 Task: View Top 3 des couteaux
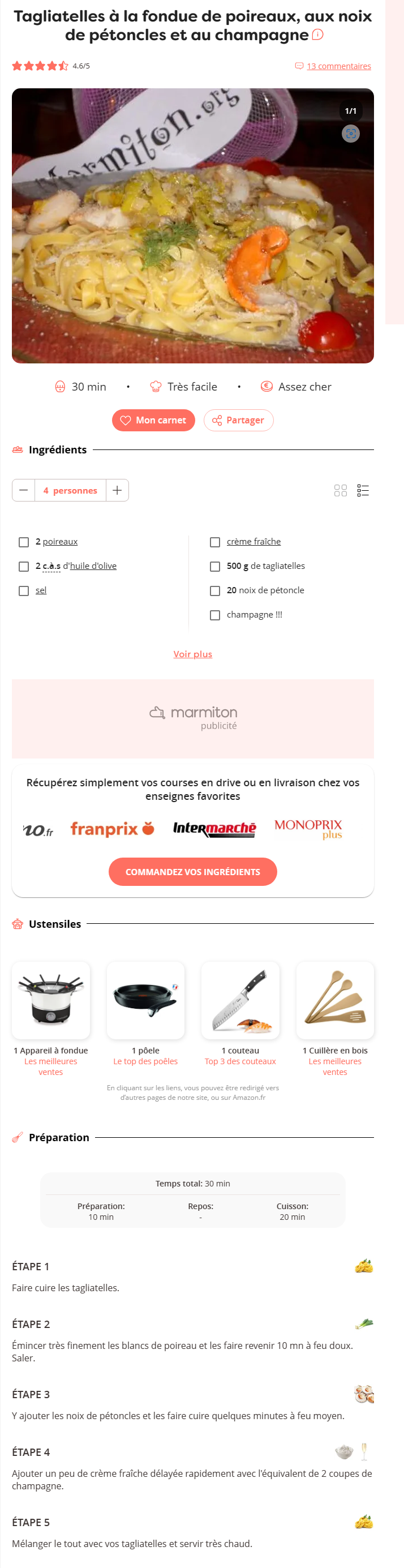coord(240,1061)
